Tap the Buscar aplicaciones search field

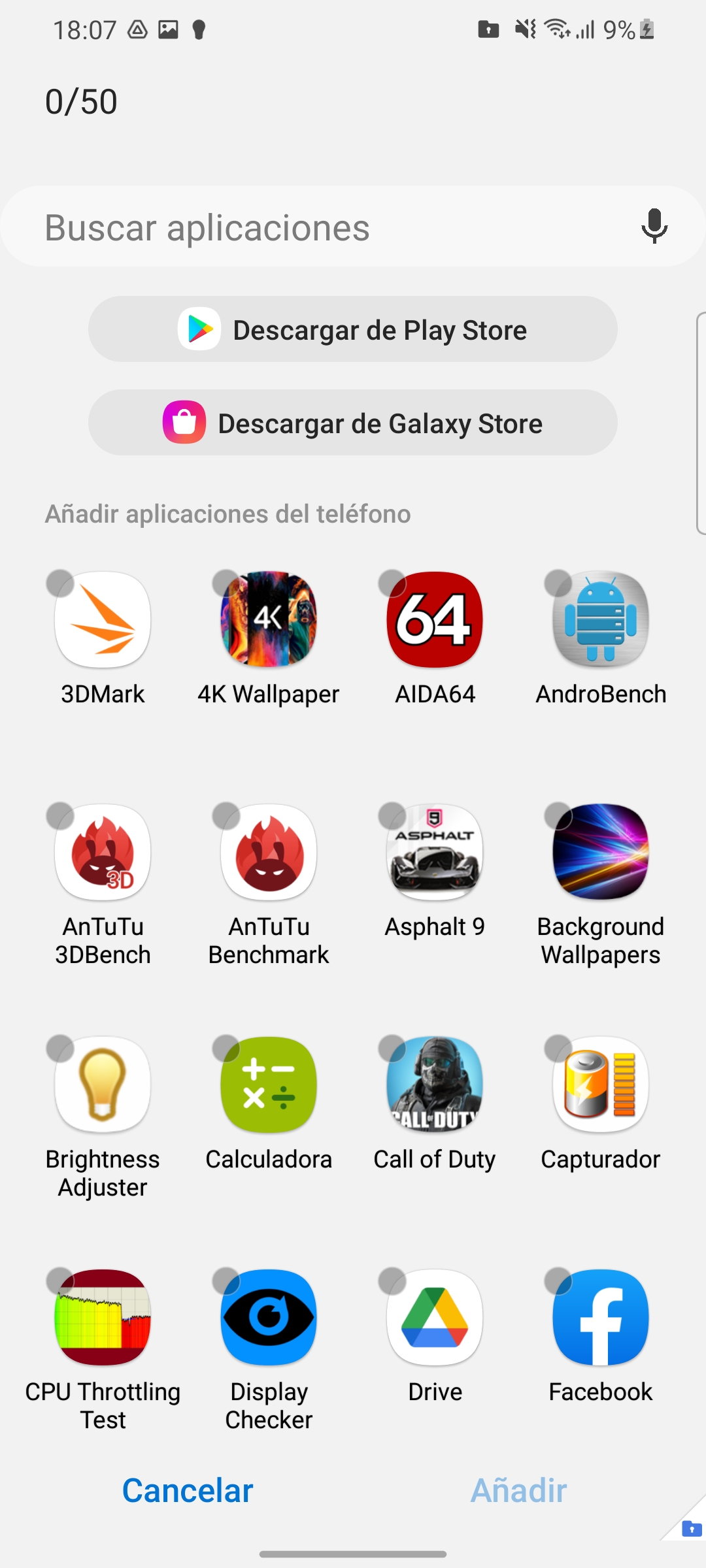353,227
